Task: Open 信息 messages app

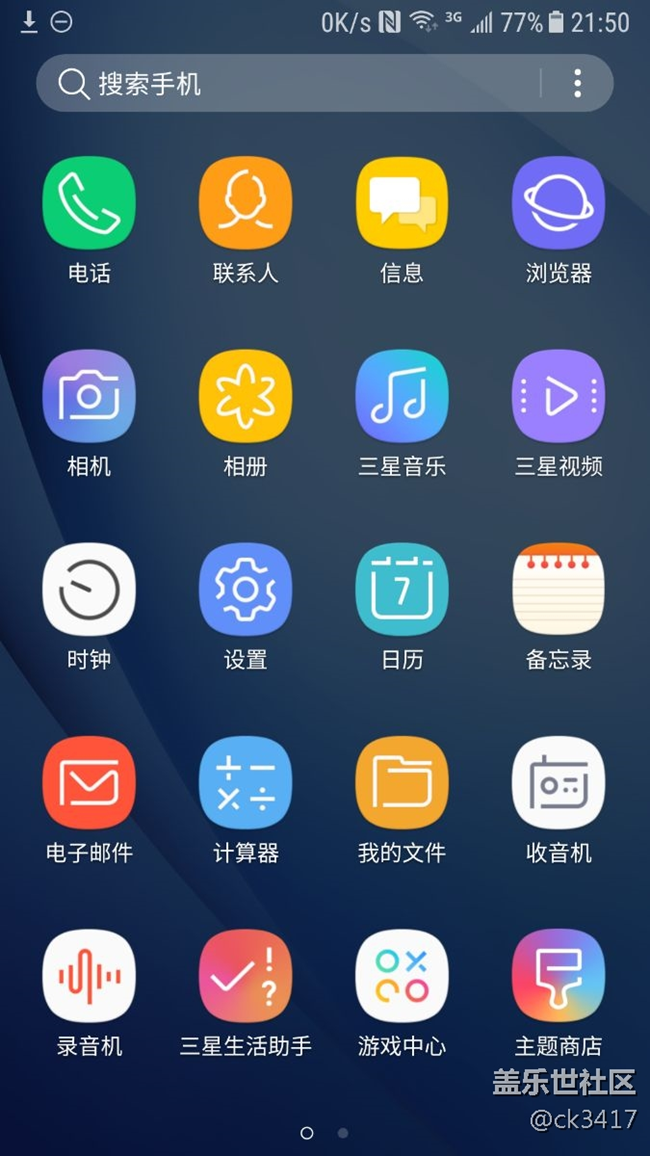Action: (402, 203)
